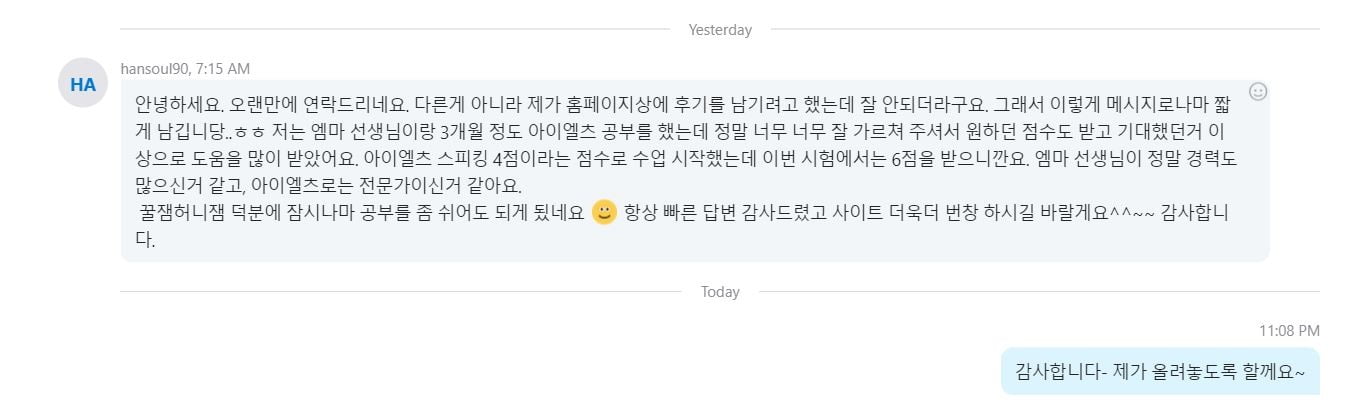The width and height of the screenshot is (1355, 410).
Task: Open the emoji reaction icon on hansoul90's message
Action: [x=1258, y=92]
